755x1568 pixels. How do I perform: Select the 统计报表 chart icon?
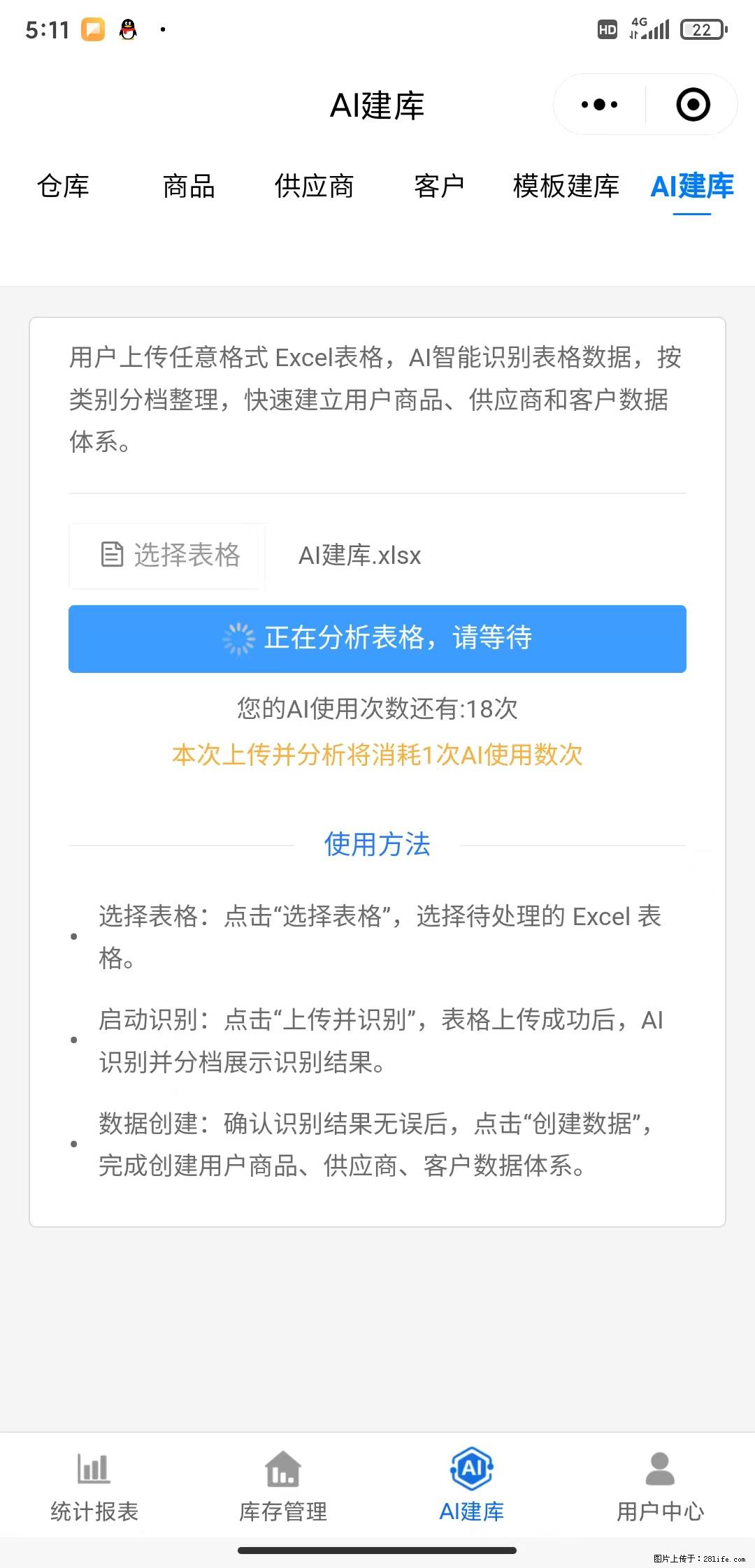[x=92, y=1469]
